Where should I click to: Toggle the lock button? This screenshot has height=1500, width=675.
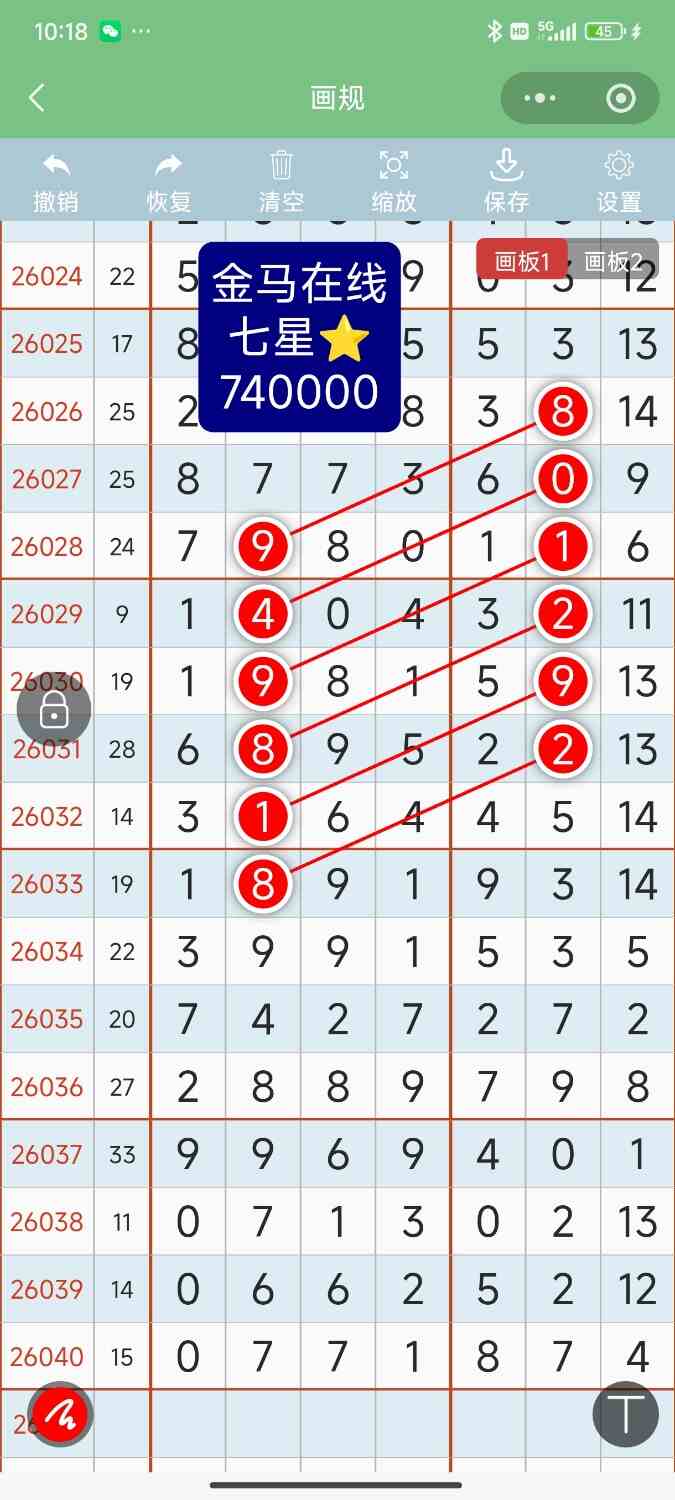tap(54, 713)
